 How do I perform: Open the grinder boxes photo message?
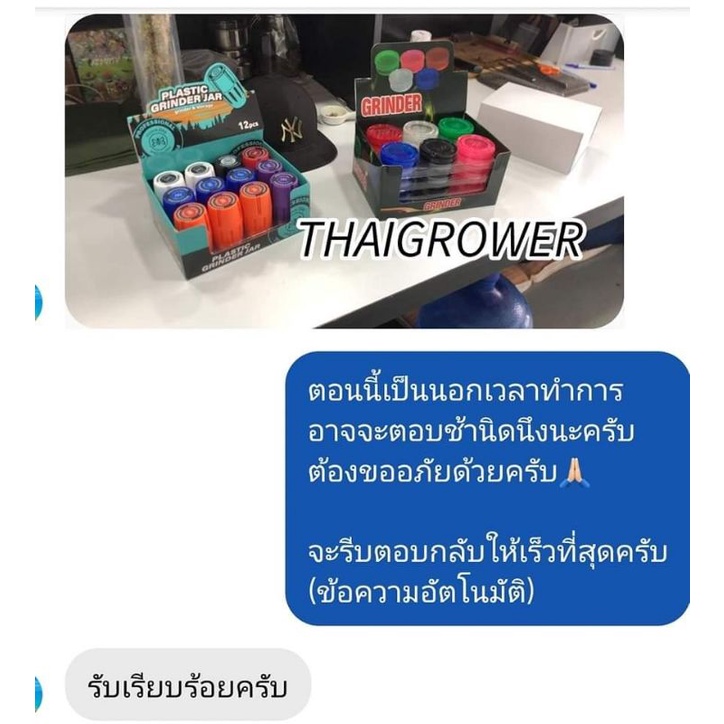(344, 171)
